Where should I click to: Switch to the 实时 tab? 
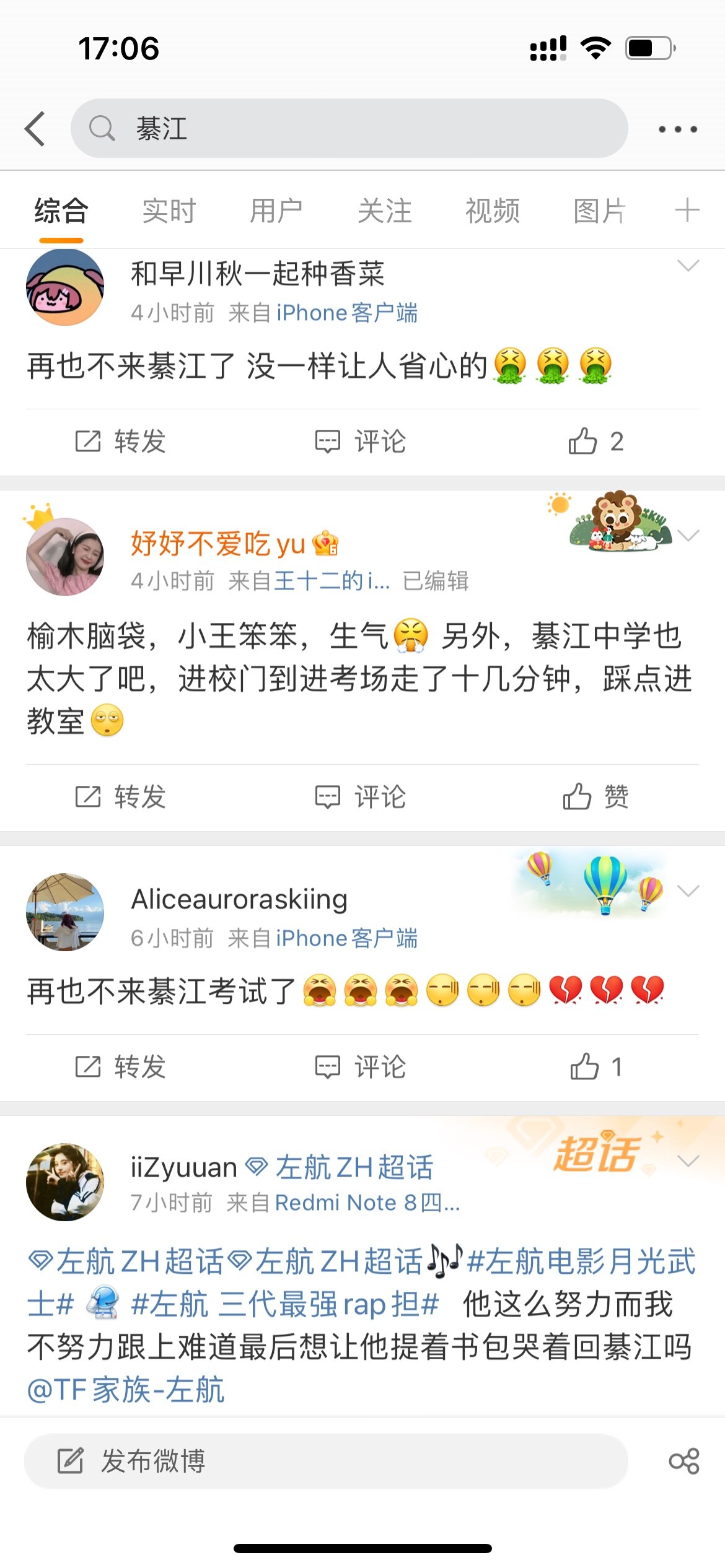pyautogui.click(x=169, y=211)
